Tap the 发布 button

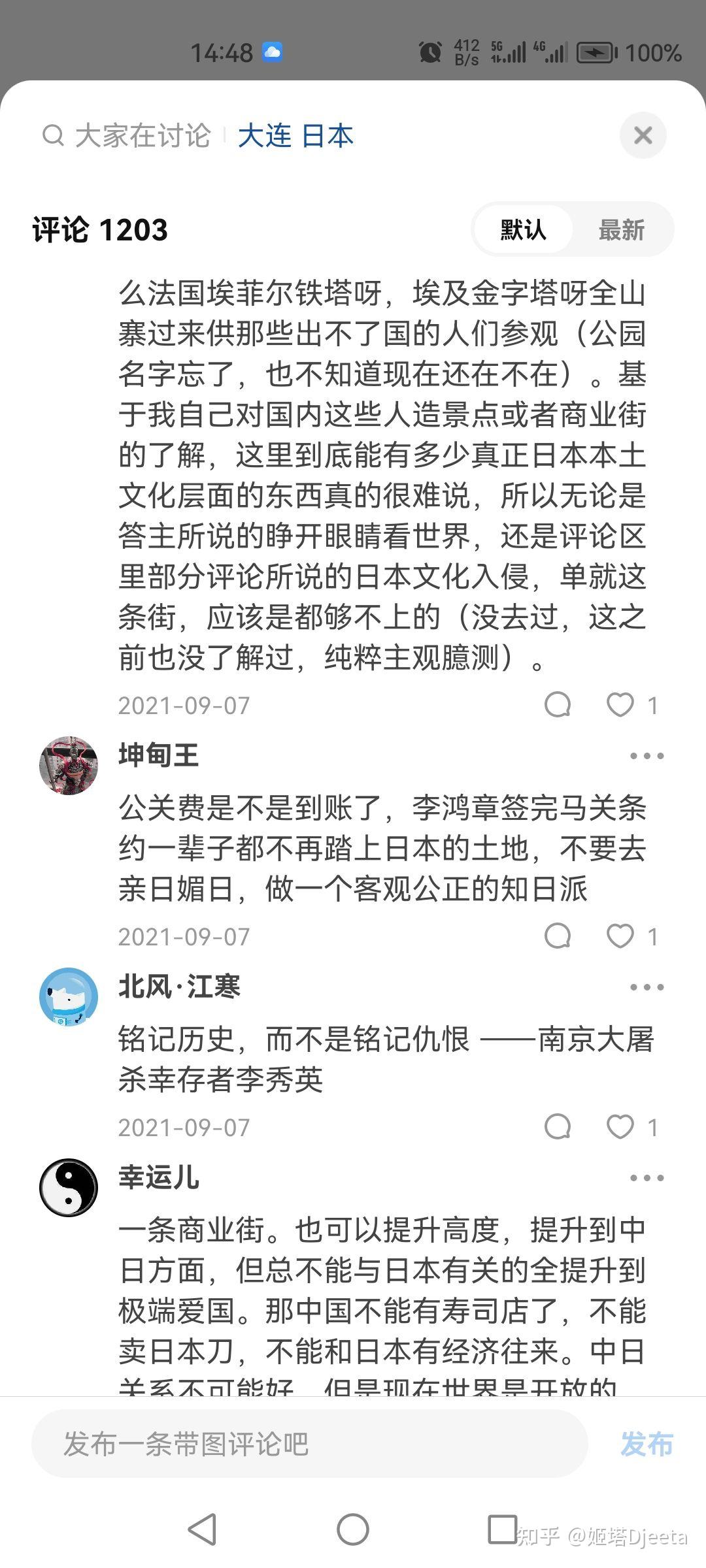(647, 1444)
